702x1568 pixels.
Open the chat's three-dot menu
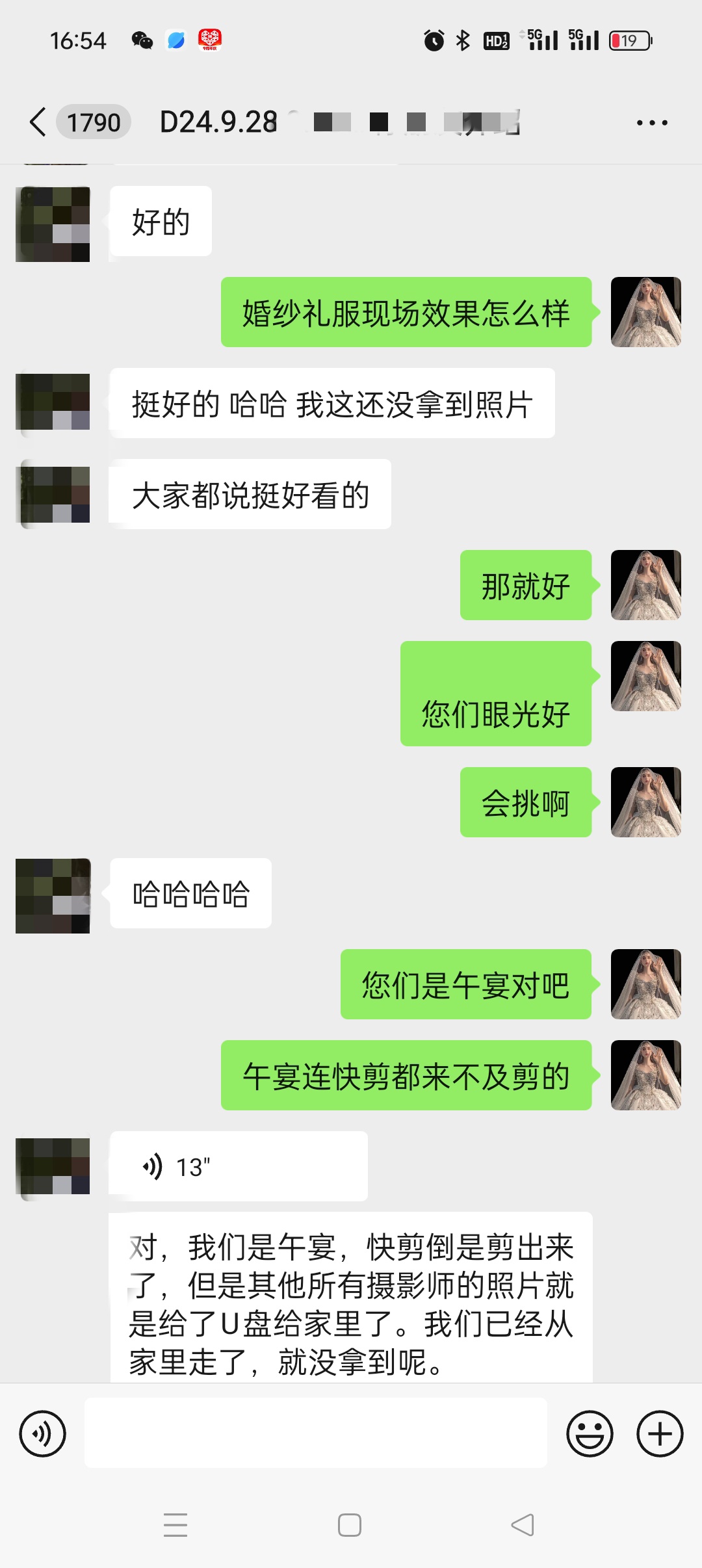pos(652,122)
